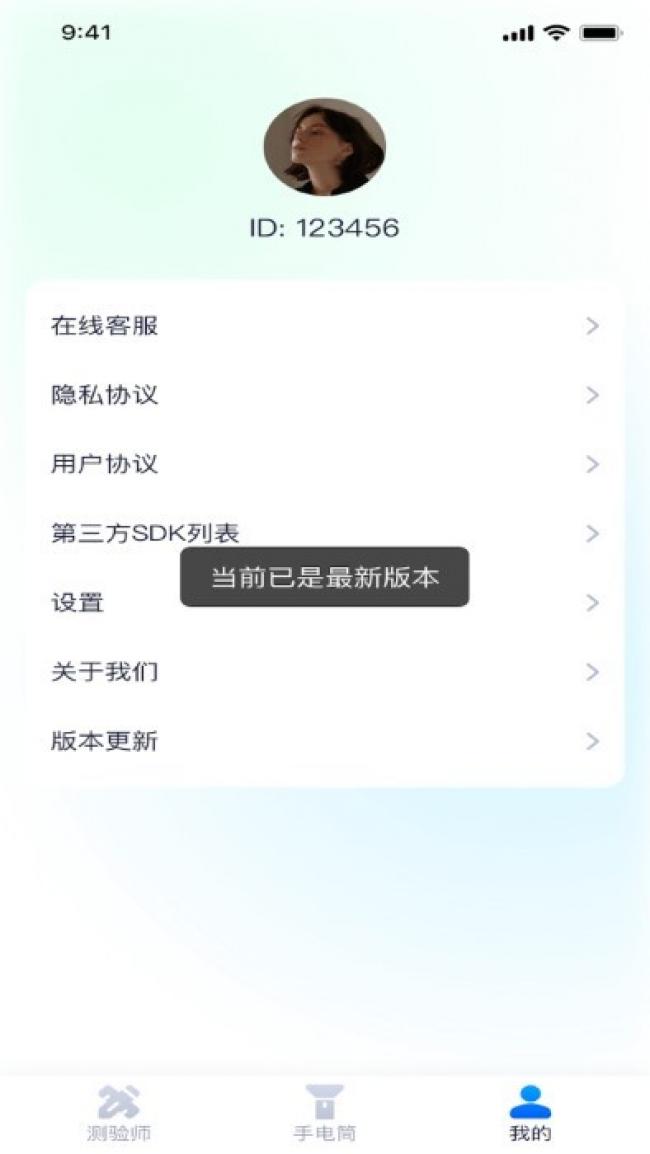
Task: Switch to the 手电筒 flashlight tab
Action: (x=324, y=1112)
